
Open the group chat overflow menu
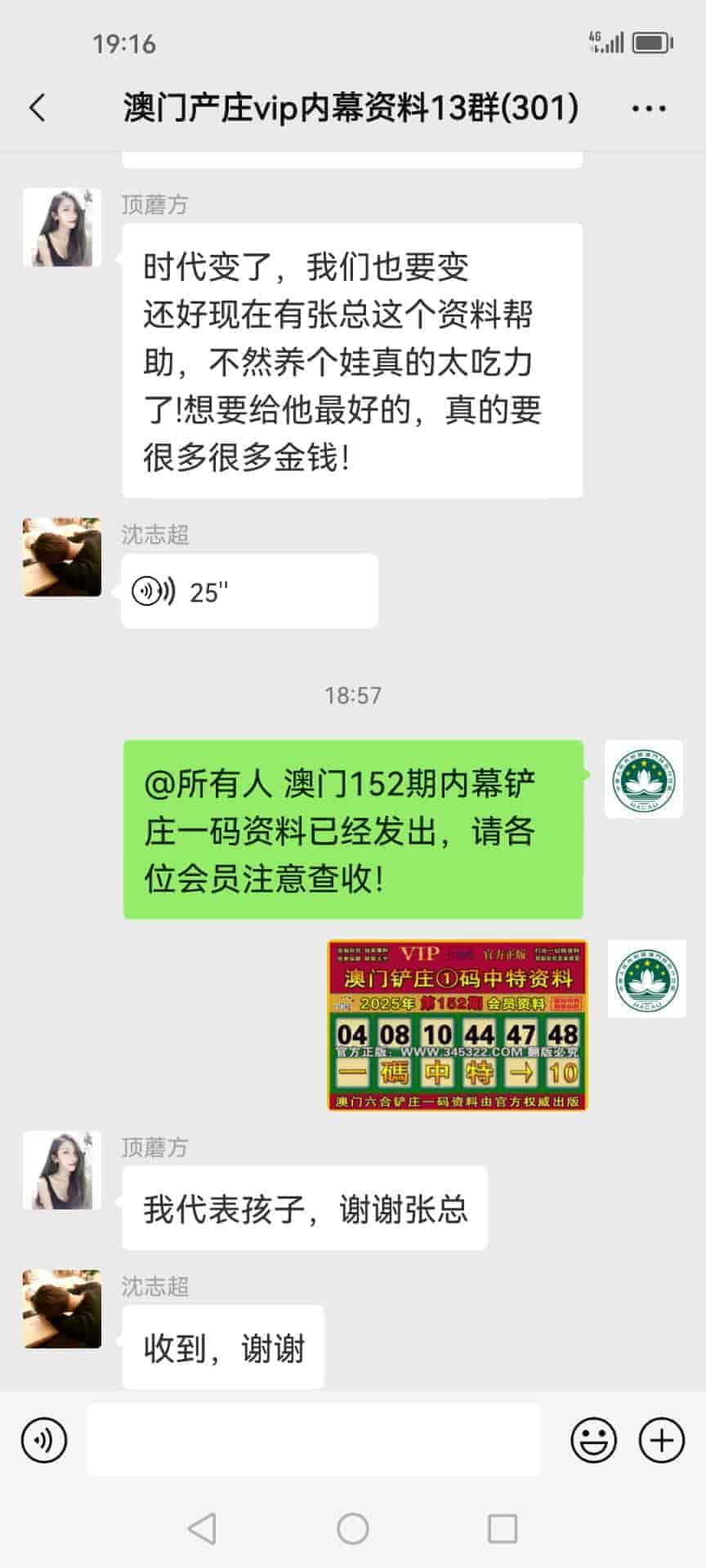649,108
